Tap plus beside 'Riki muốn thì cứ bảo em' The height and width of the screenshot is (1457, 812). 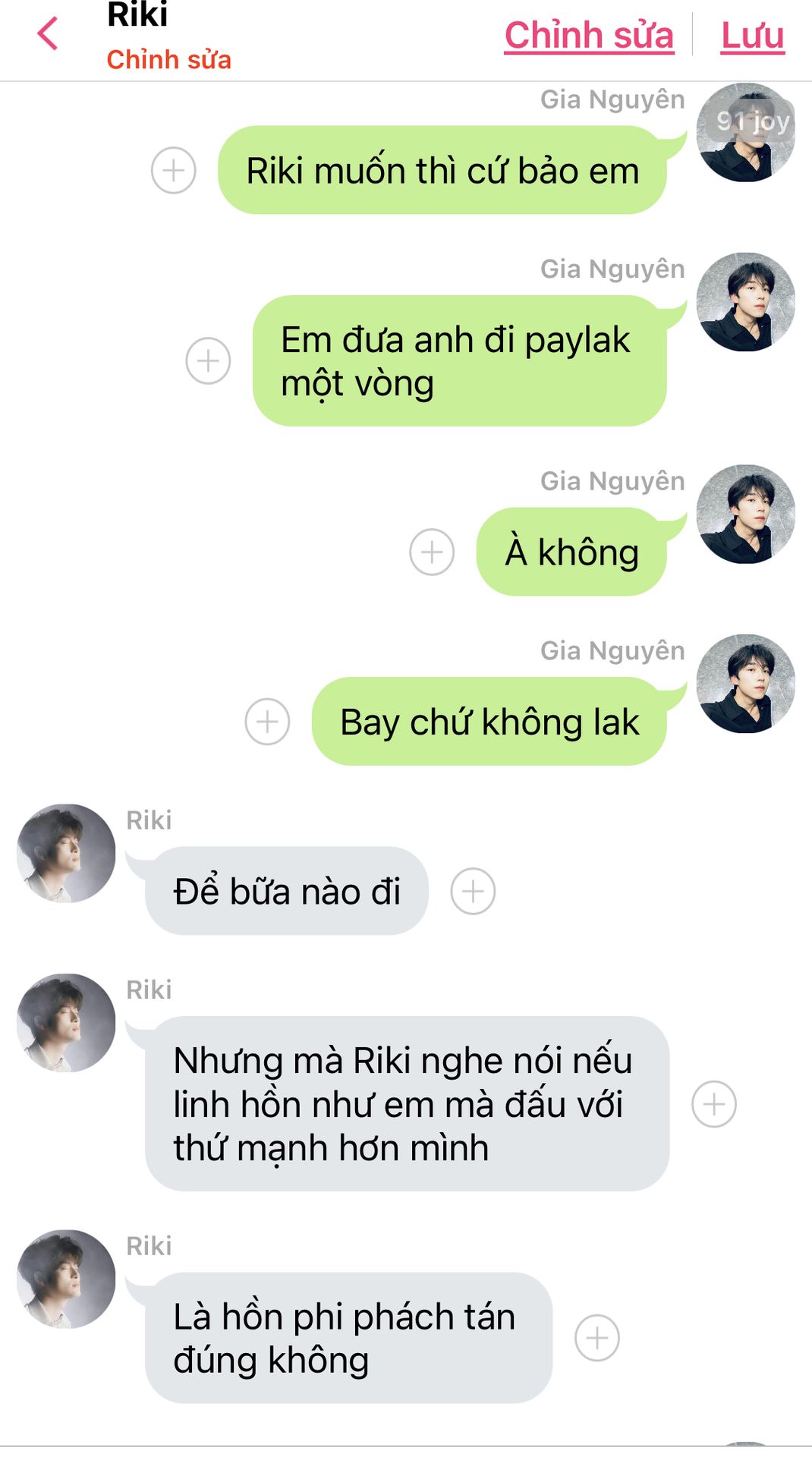(x=174, y=170)
